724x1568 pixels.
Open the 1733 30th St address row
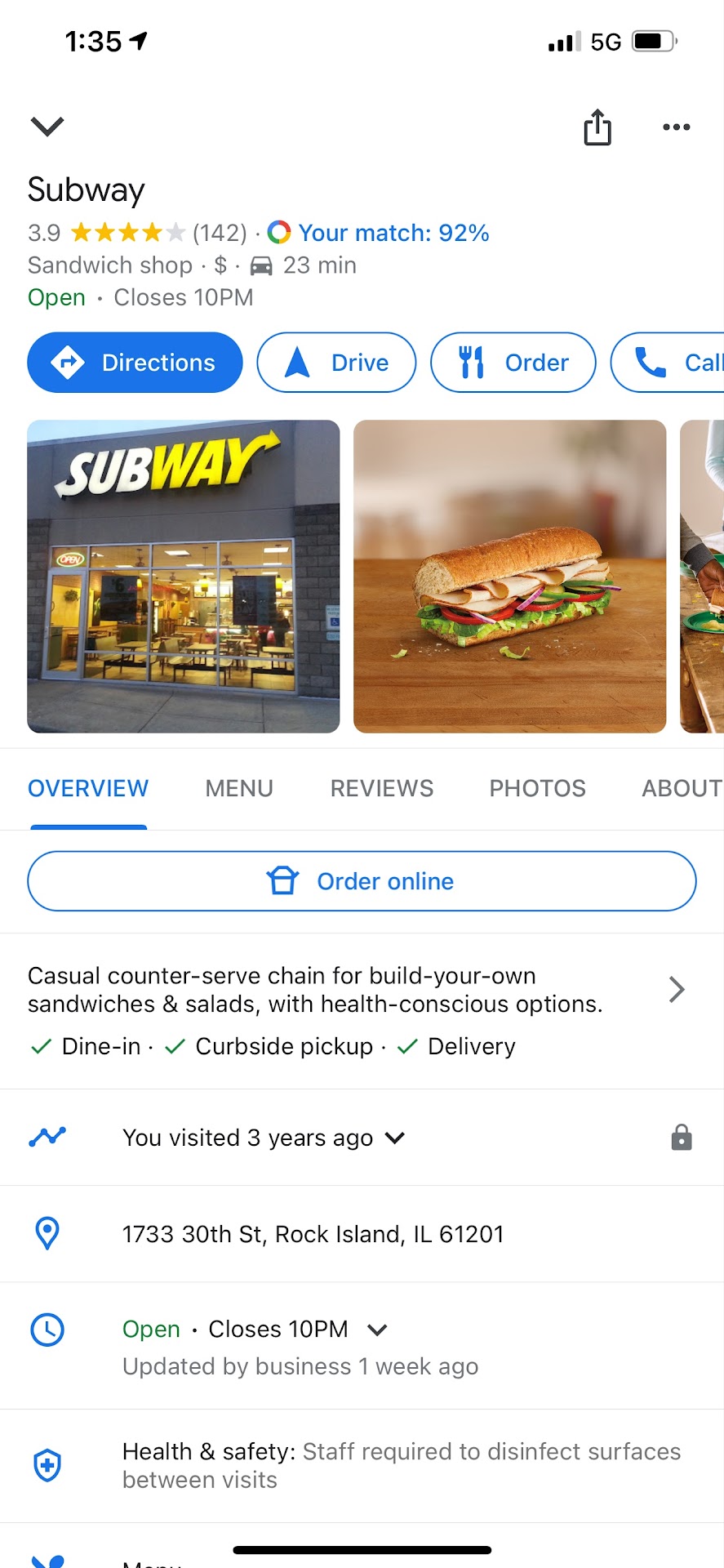point(313,1234)
